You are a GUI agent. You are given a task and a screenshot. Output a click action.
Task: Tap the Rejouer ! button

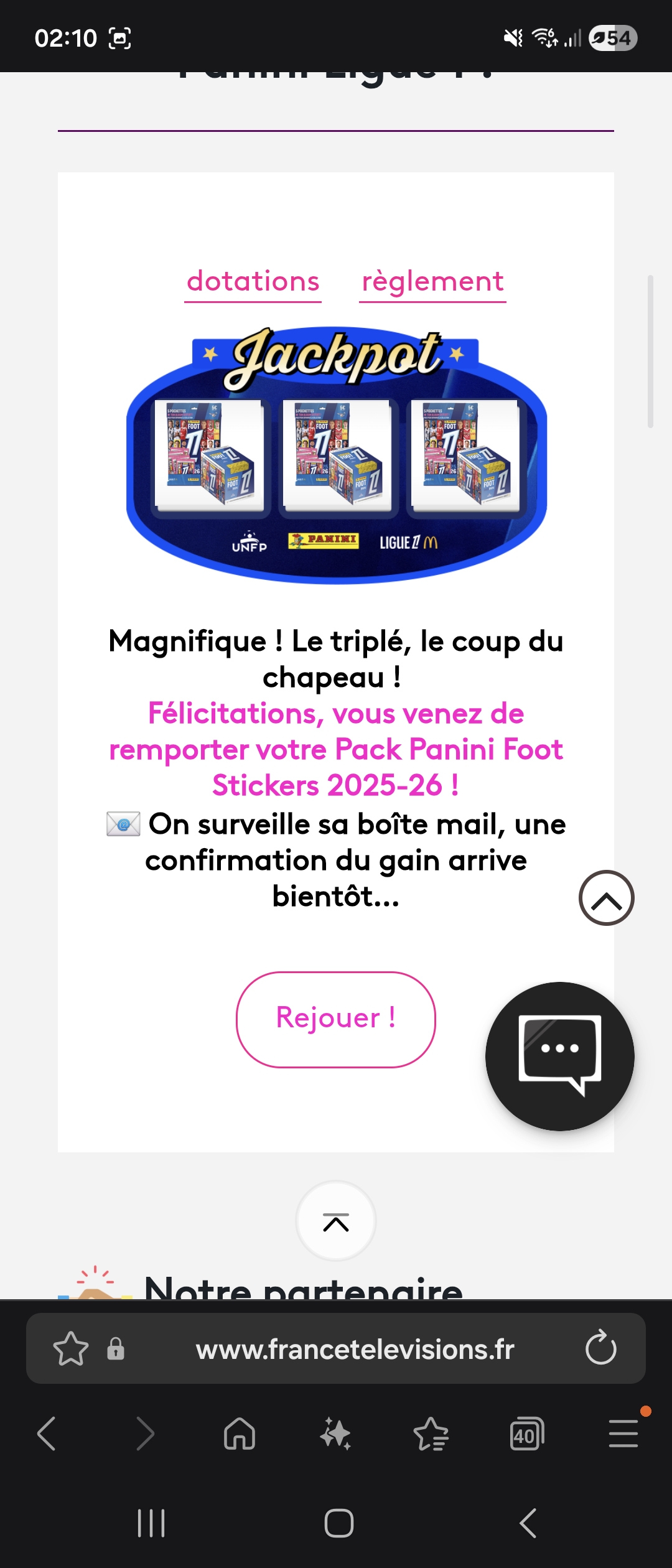pyautogui.click(x=335, y=1019)
